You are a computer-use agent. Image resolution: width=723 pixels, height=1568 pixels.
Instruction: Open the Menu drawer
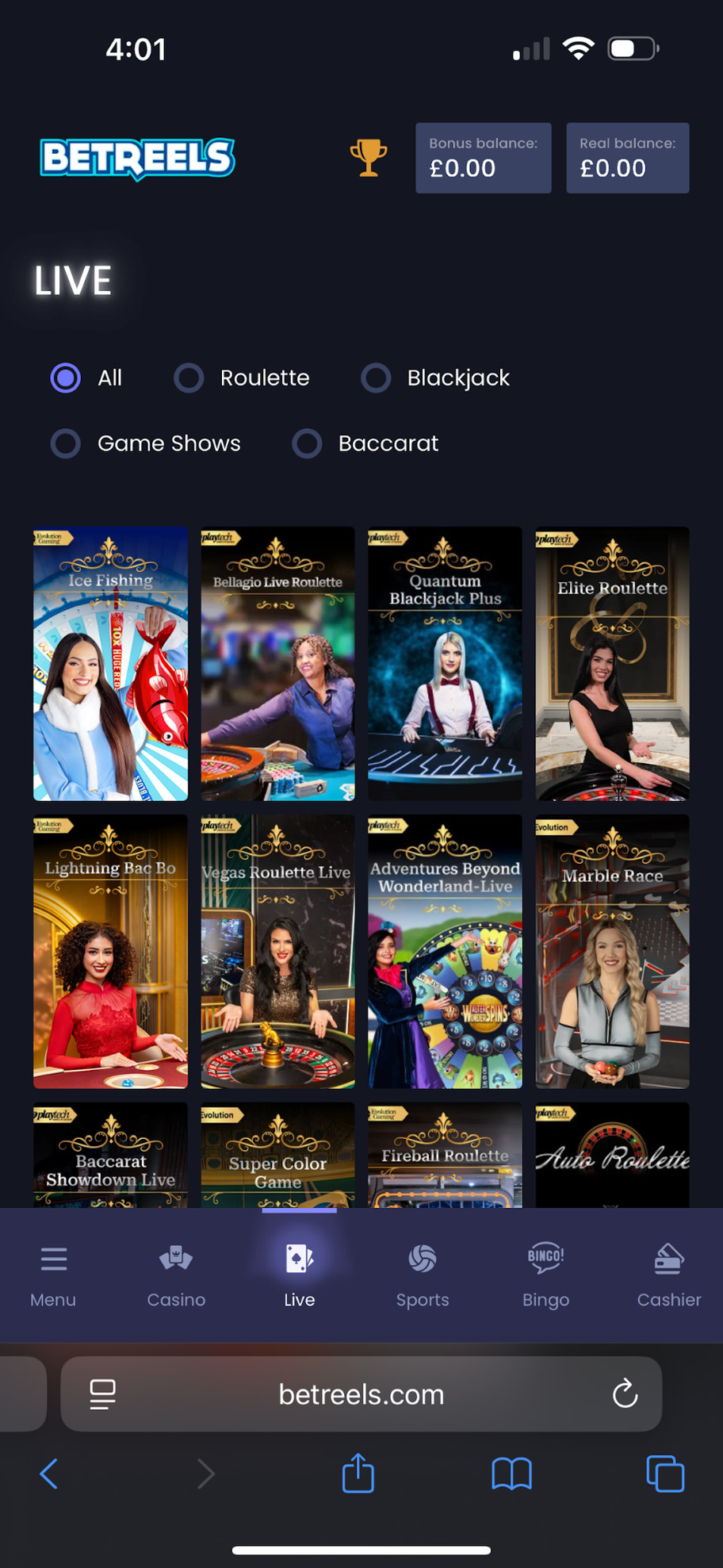(53, 1274)
